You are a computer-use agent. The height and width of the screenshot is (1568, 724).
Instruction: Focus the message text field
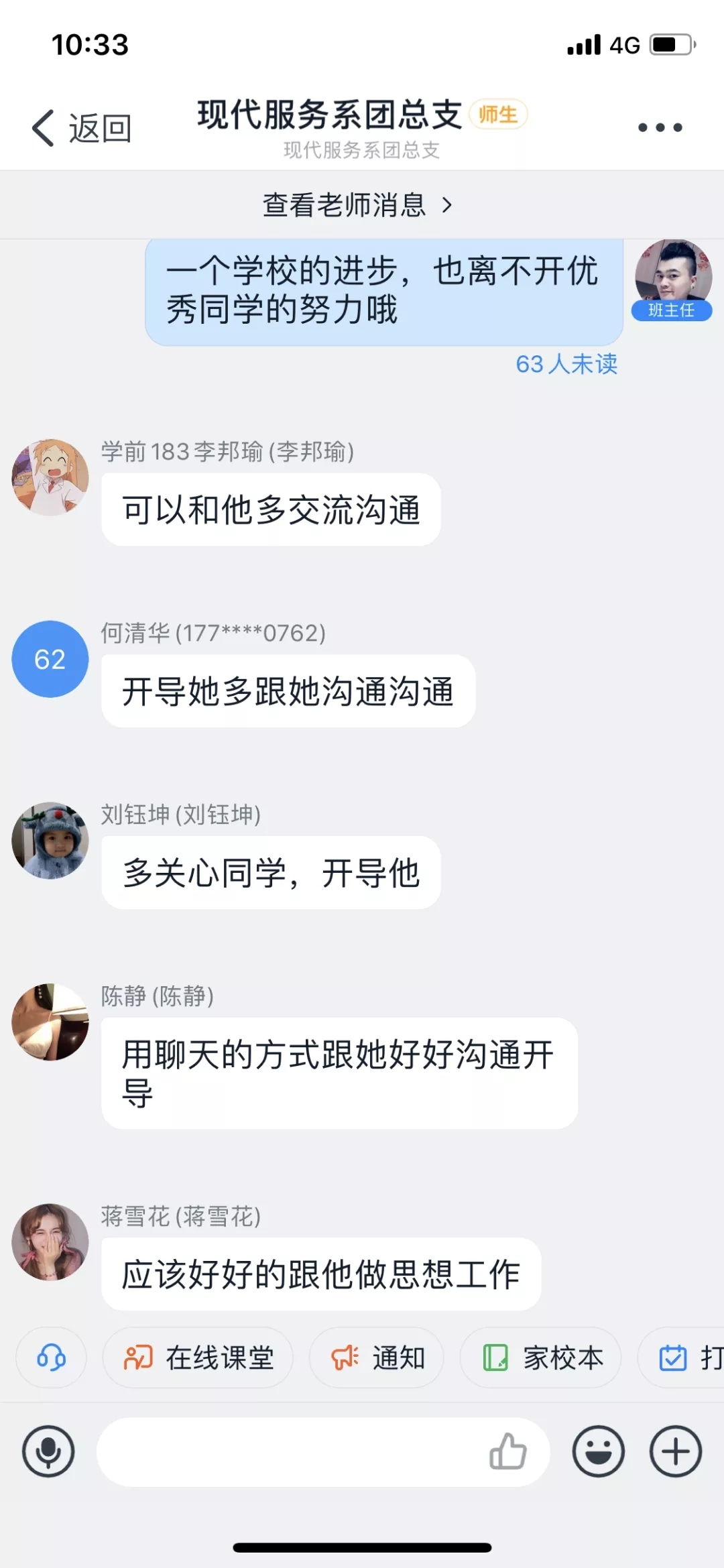pyautogui.click(x=288, y=1451)
